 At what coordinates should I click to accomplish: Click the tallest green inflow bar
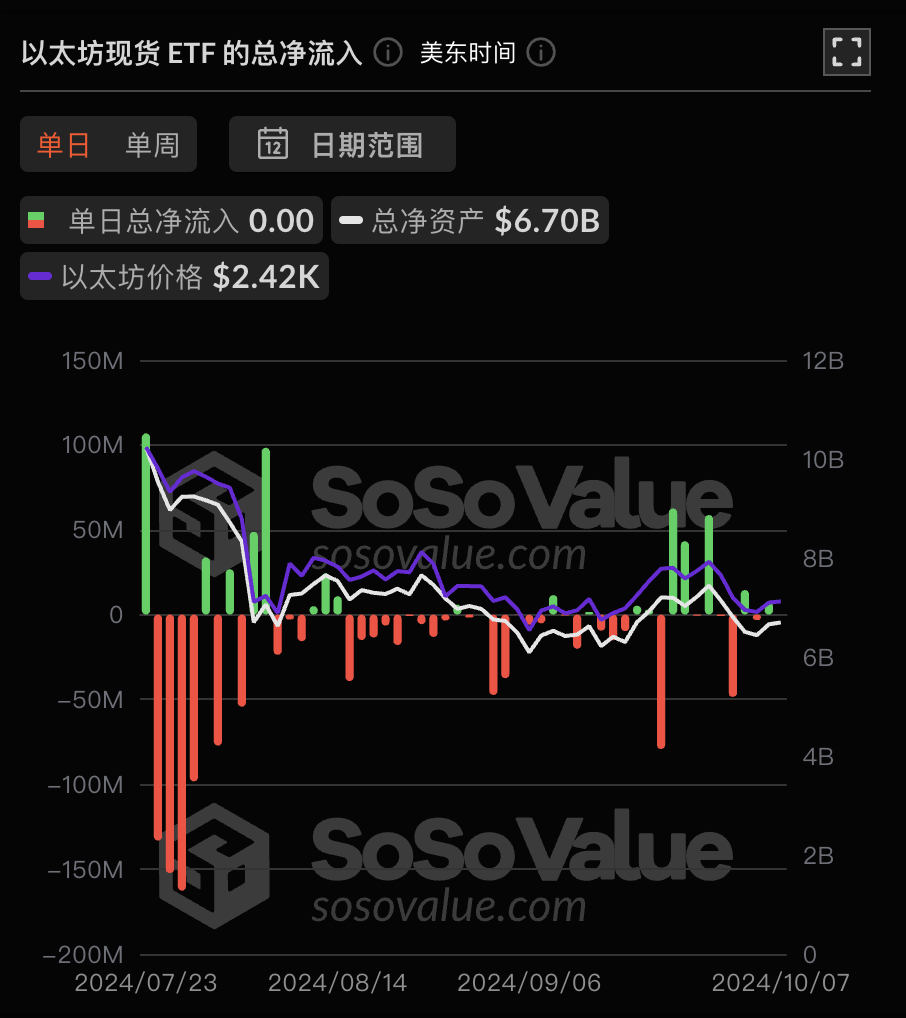coord(145,520)
